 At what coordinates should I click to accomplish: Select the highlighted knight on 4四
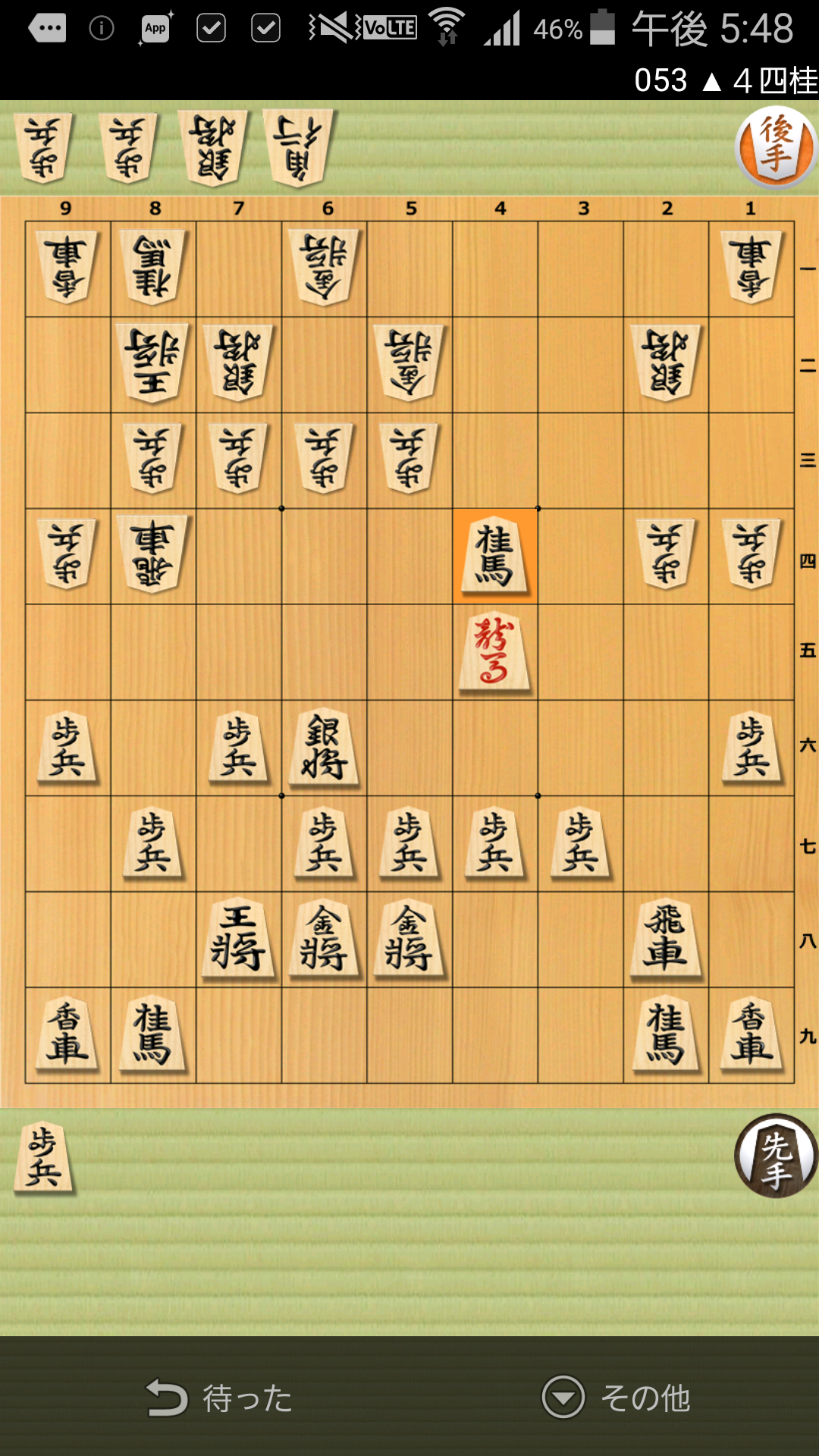pos(495,557)
